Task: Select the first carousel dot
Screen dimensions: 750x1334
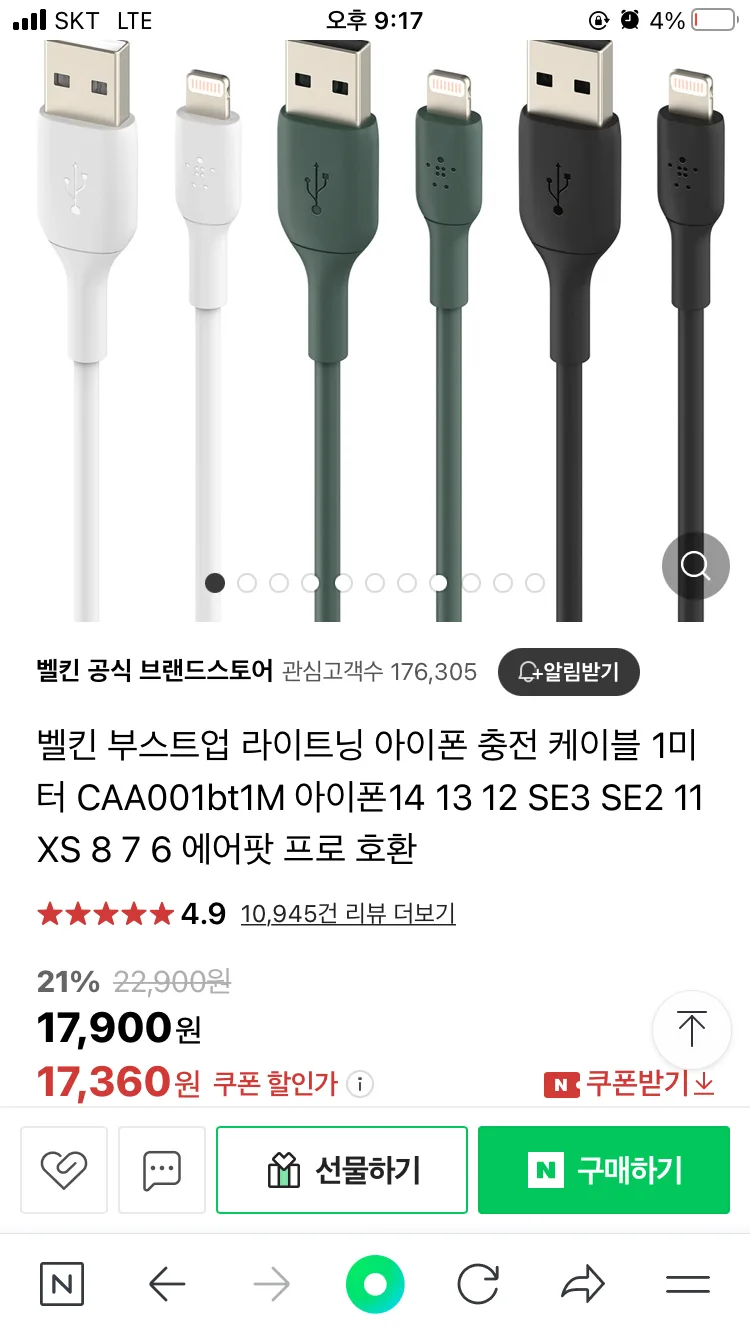Action: click(x=215, y=582)
